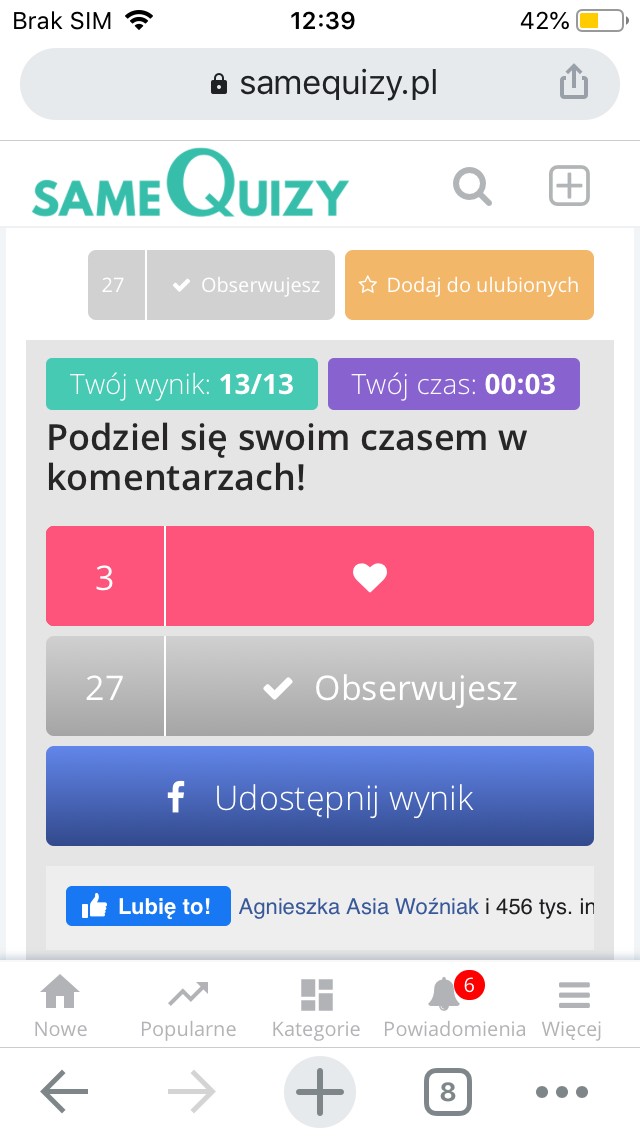Hit the Facebook Lubię to! button
Image resolution: width=640 pixels, height=1136 pixels.
tap(148, 906)
